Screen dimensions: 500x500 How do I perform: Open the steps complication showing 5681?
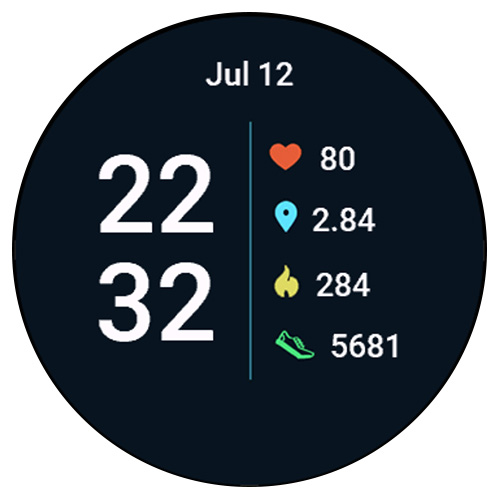(x=337, y=346)
